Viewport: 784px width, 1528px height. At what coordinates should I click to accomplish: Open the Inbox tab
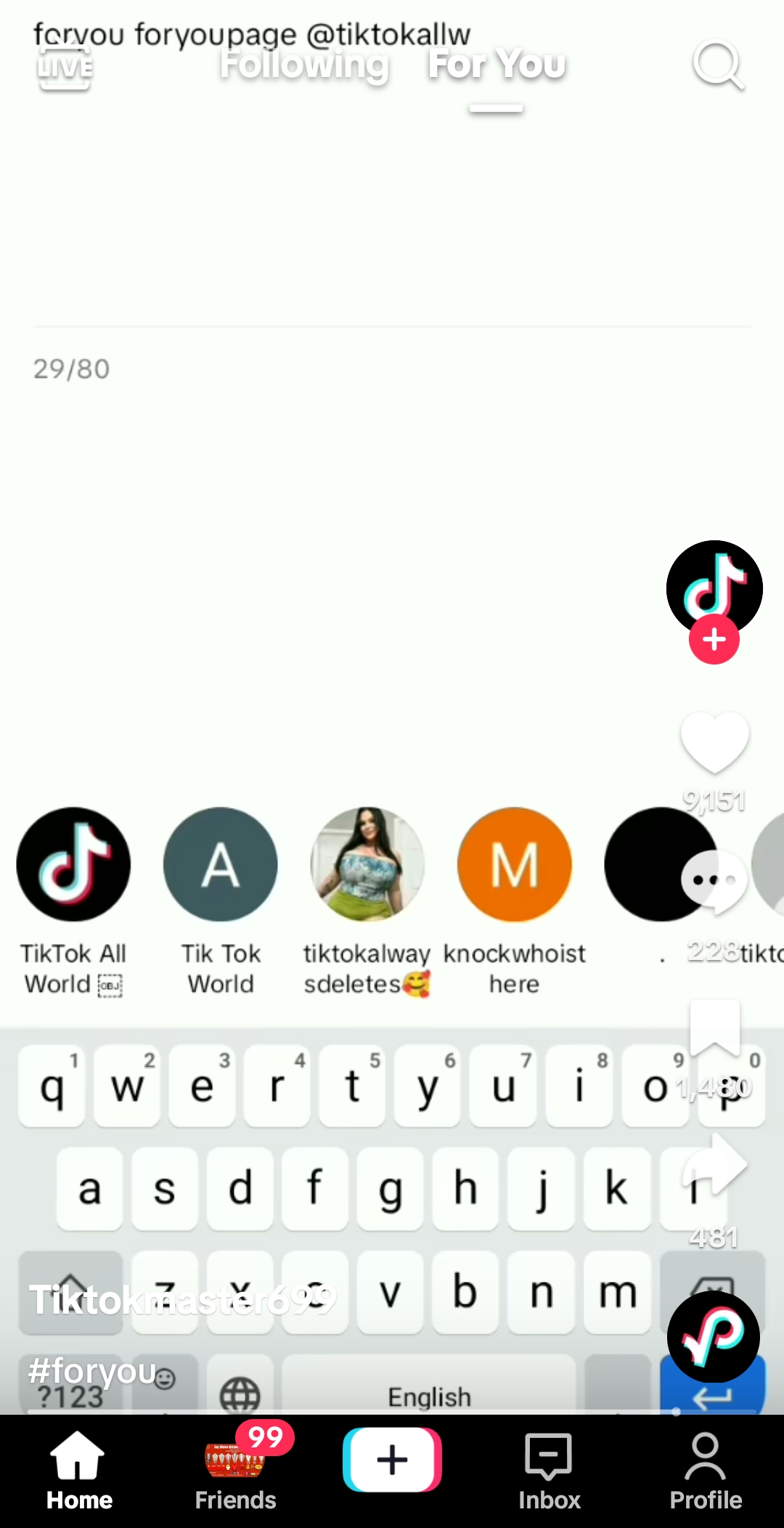549,1470
